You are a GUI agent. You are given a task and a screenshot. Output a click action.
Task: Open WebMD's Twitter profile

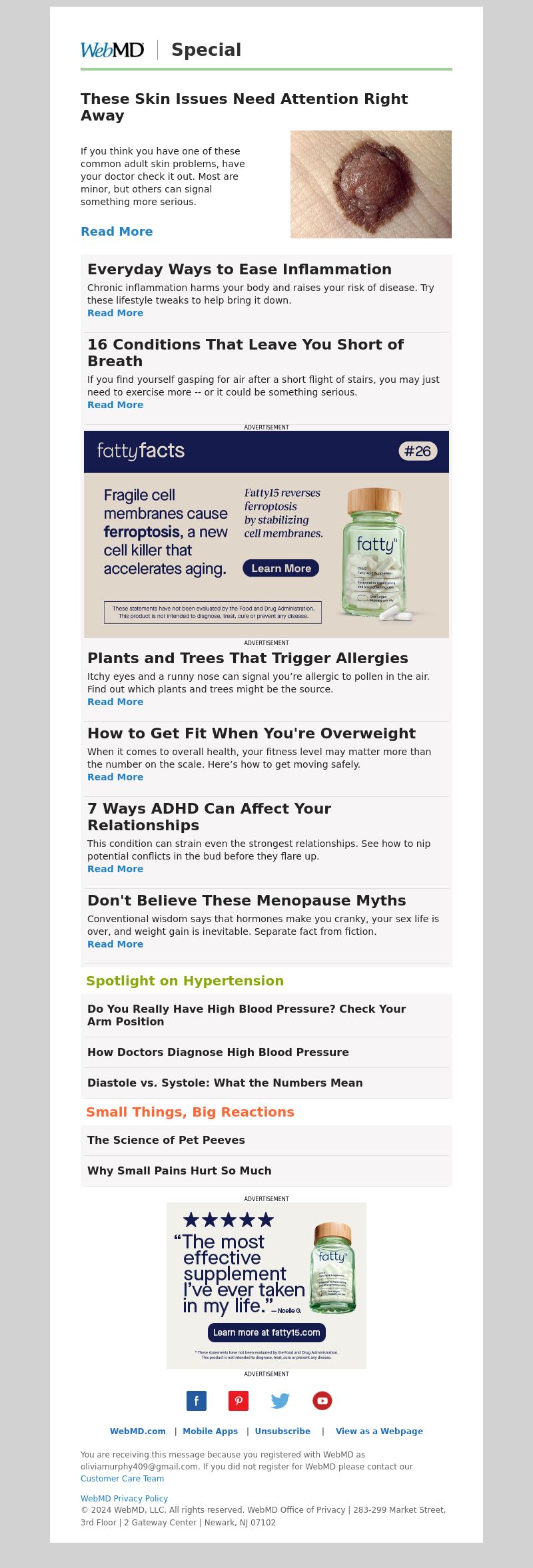pyautogui.click(x=280, y=1401)
